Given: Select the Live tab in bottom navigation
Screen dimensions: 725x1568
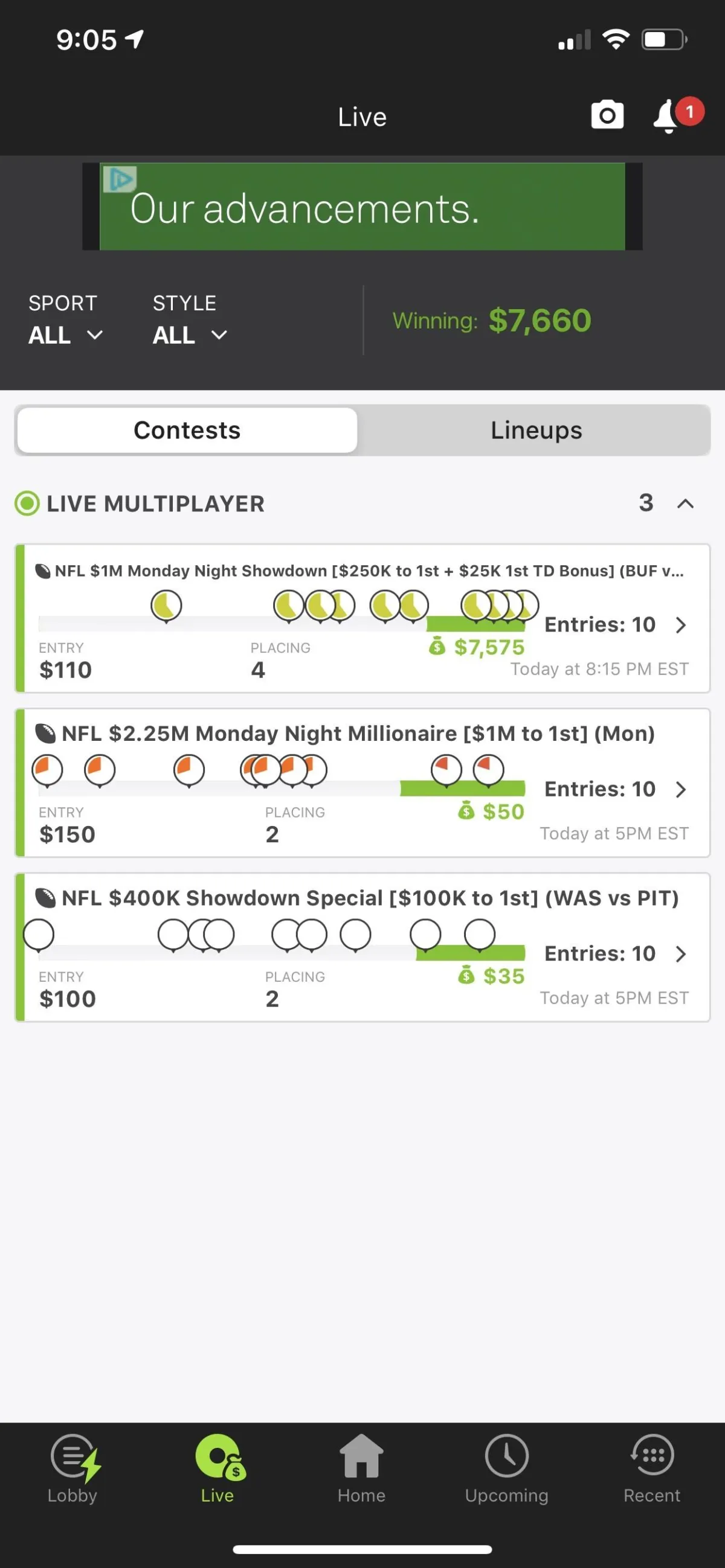Looking at the screenshot, I should (x=217, y=1468).
